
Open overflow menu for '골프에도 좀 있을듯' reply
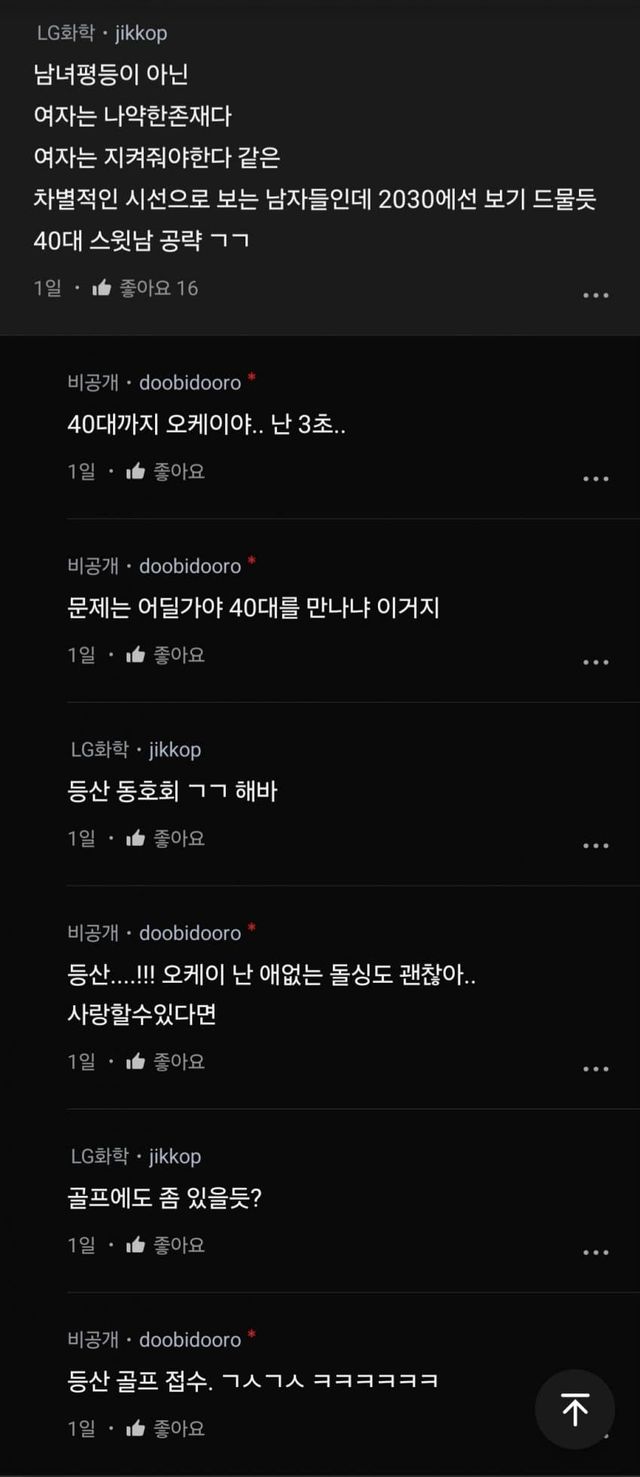596,1252
